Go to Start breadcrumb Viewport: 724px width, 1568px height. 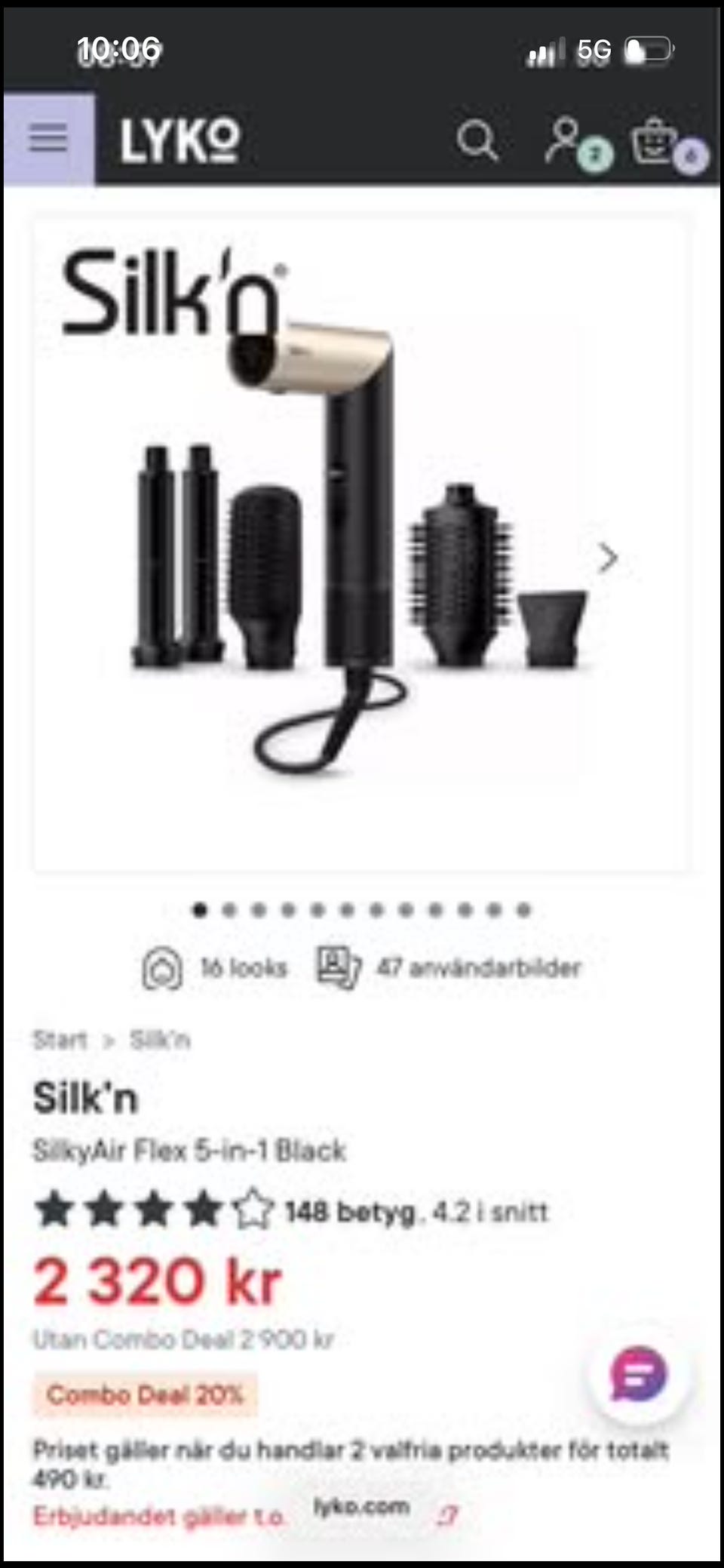pos(60,1040)
